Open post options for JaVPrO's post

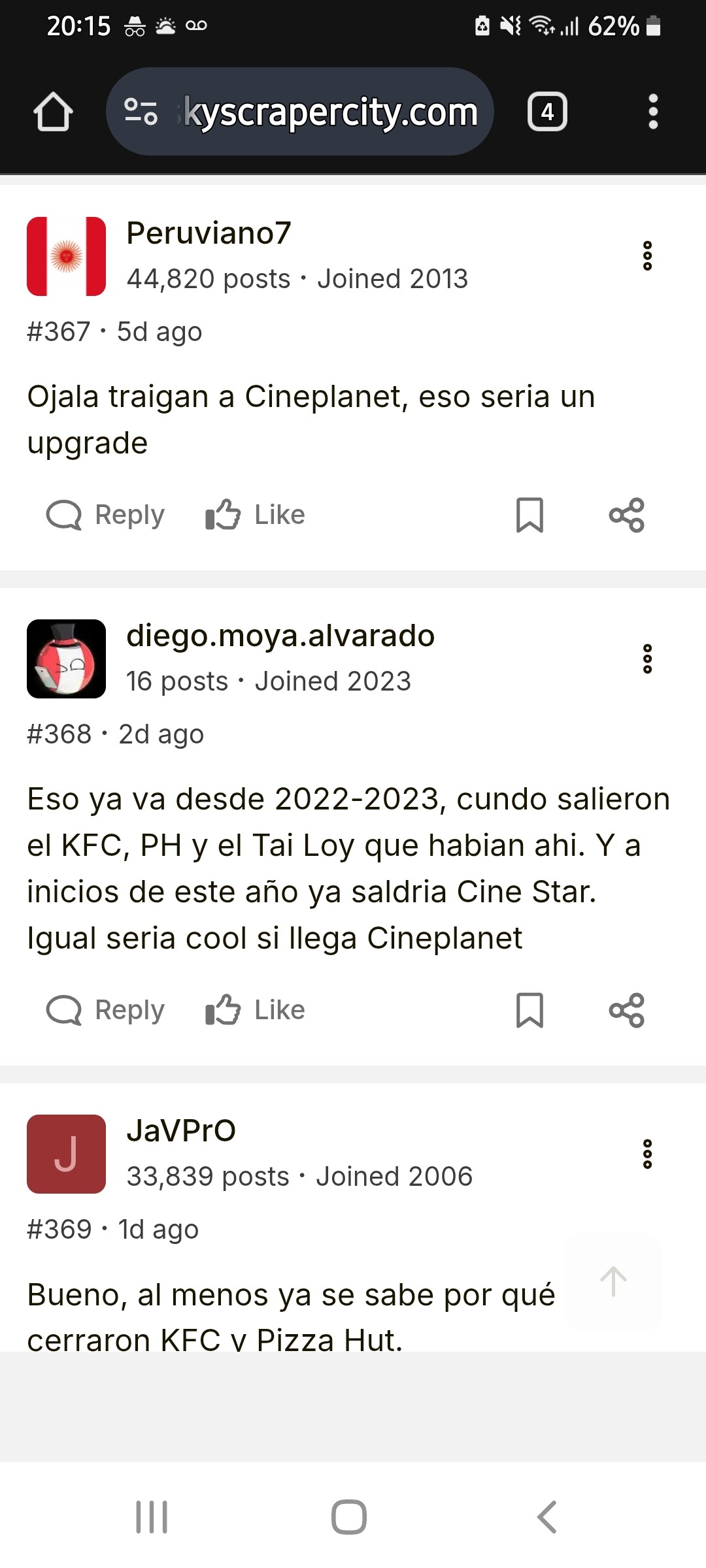point(647,1154)
